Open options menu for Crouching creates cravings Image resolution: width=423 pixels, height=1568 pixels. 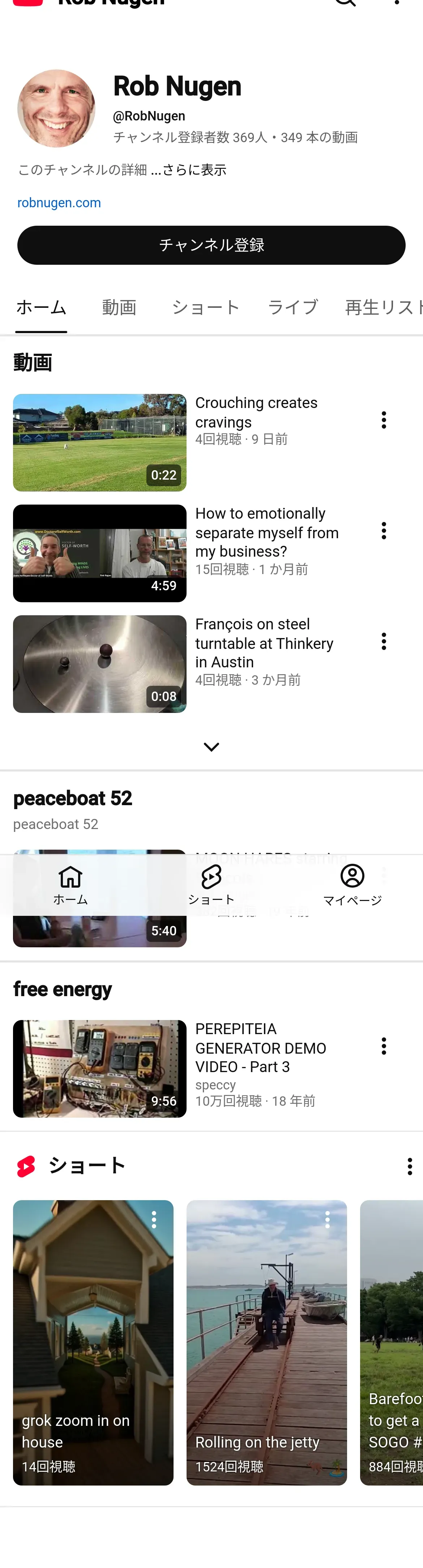click(x=384, y=420)
